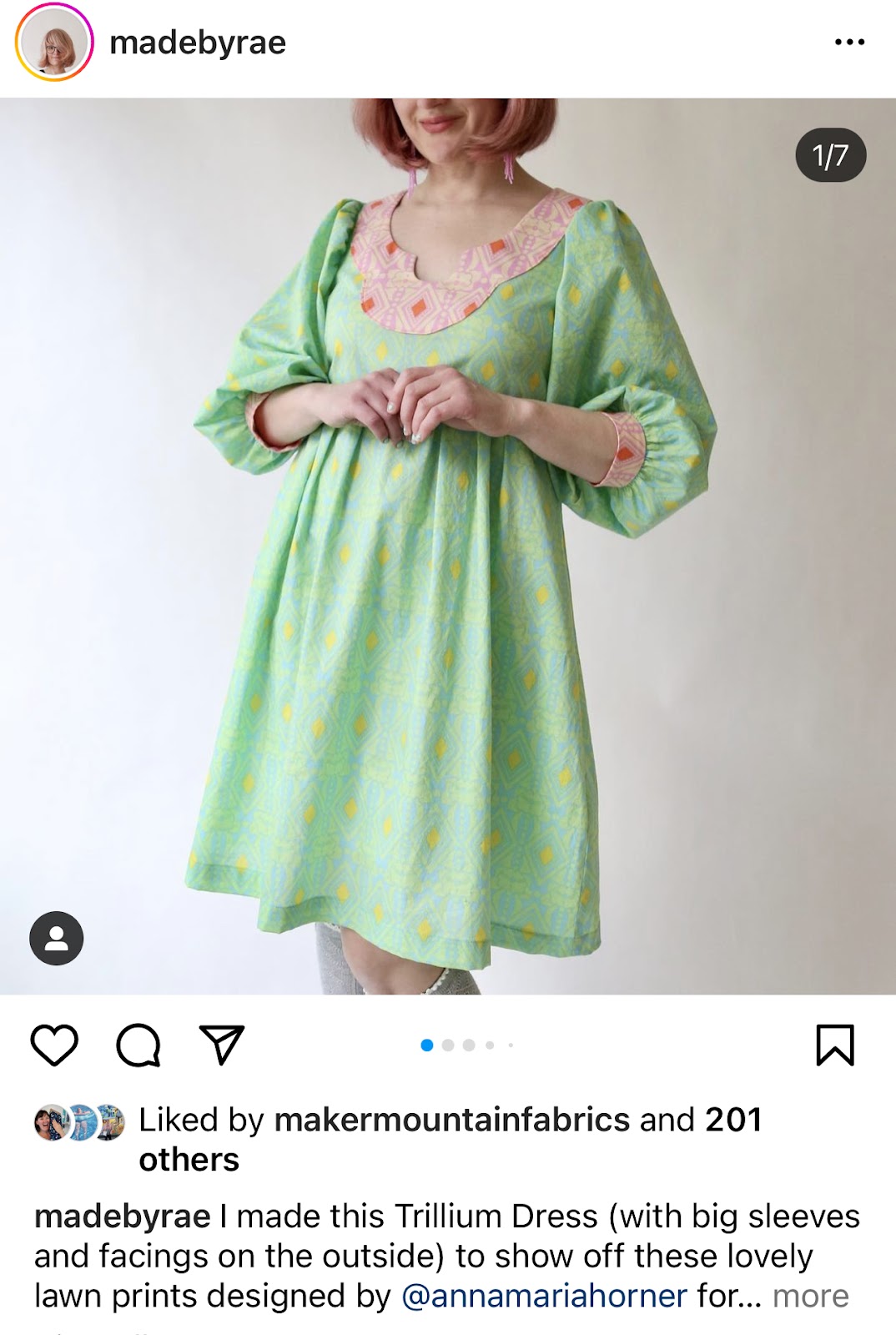This screenshot has height=1335, width=896.
Task: Open the madebyrae username at the top
Action: [x=198, y=43]
